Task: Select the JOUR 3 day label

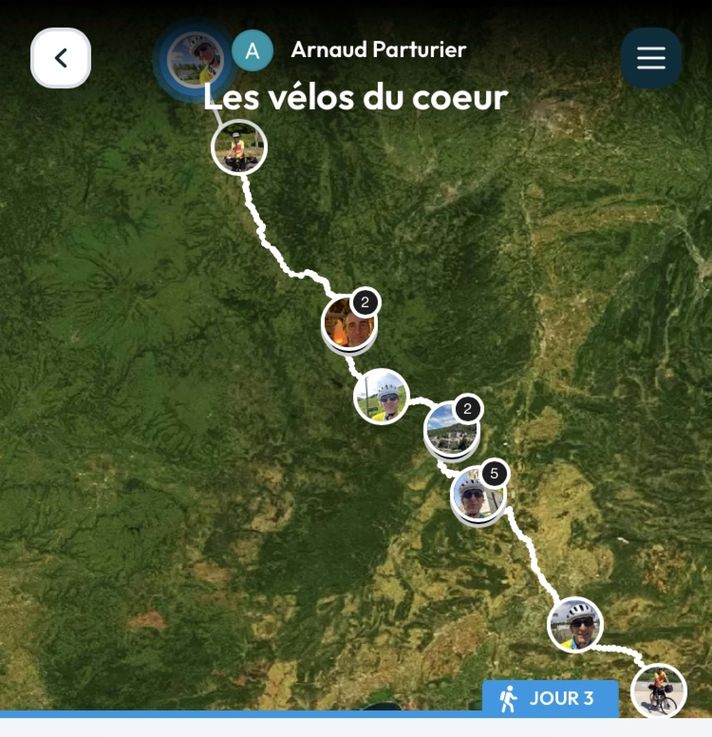Action: coord(549,698)
